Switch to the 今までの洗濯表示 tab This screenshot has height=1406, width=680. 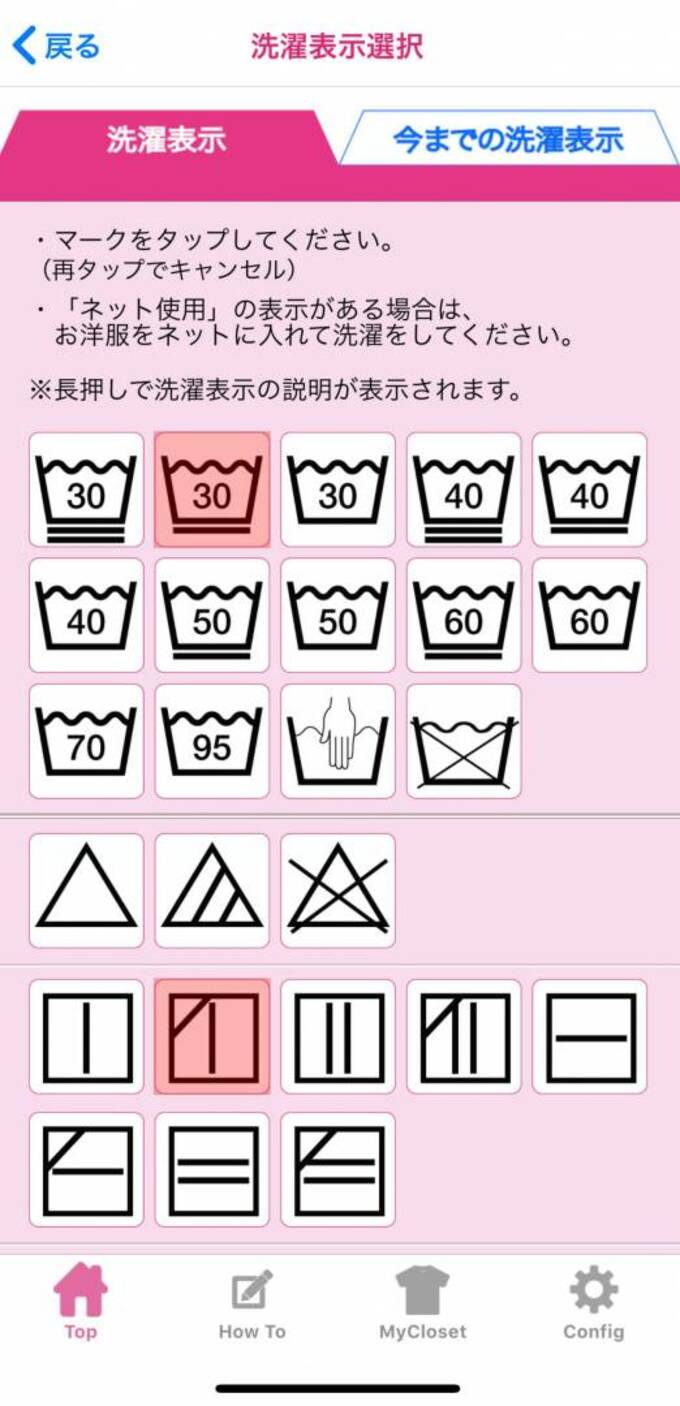coord(507,139)
